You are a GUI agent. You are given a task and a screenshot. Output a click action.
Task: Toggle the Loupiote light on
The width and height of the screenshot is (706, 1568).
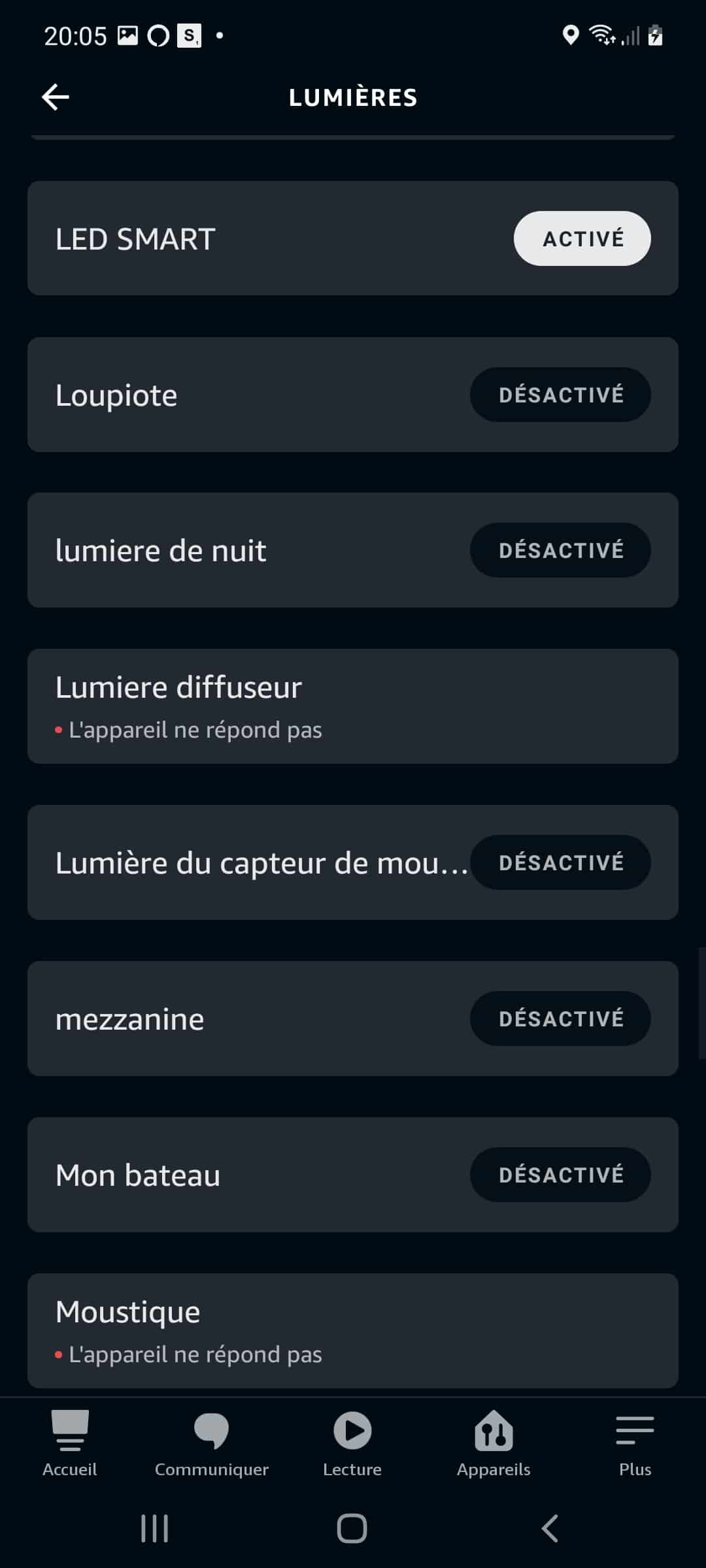pyautogui.click(x=560, y=395)
